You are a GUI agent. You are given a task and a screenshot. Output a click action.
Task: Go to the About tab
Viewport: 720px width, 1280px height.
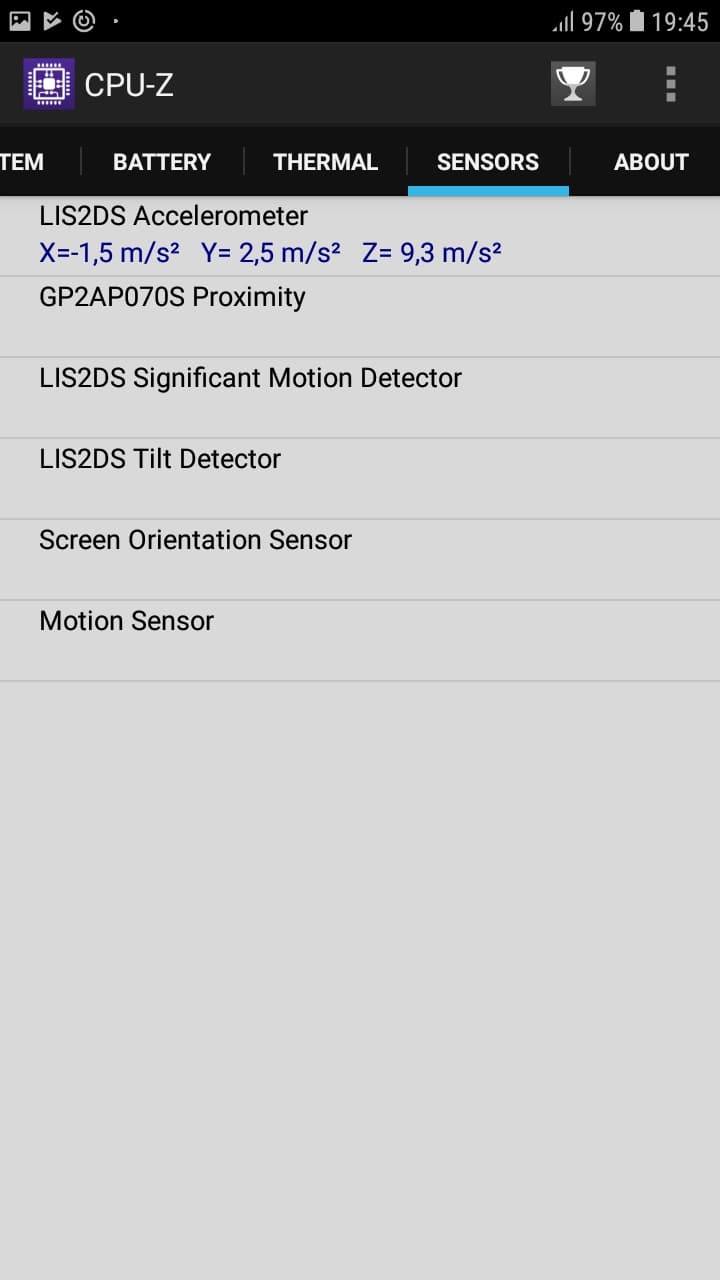tap(651, 162)
